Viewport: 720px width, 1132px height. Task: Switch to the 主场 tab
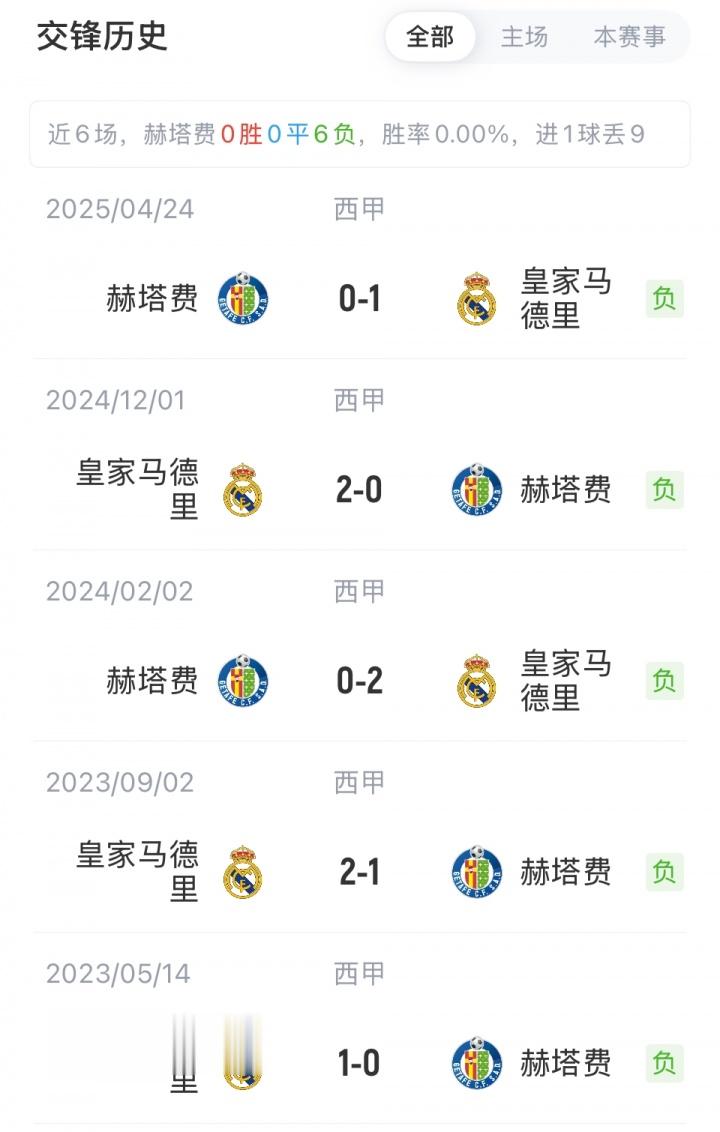(x=524, y=37)
